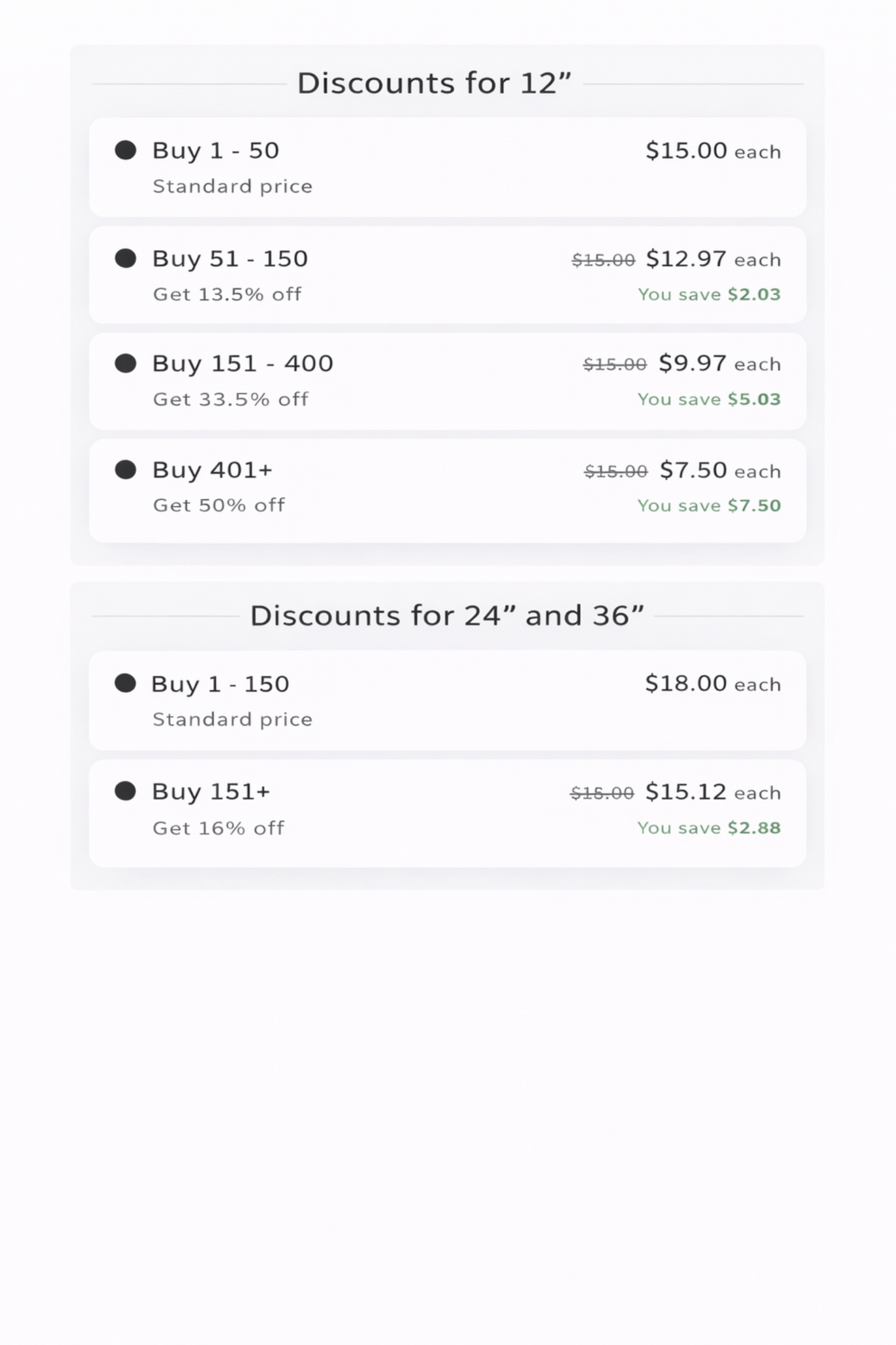
Task: Click the $7.50 each discounted price
Action: tap(694, 471)
